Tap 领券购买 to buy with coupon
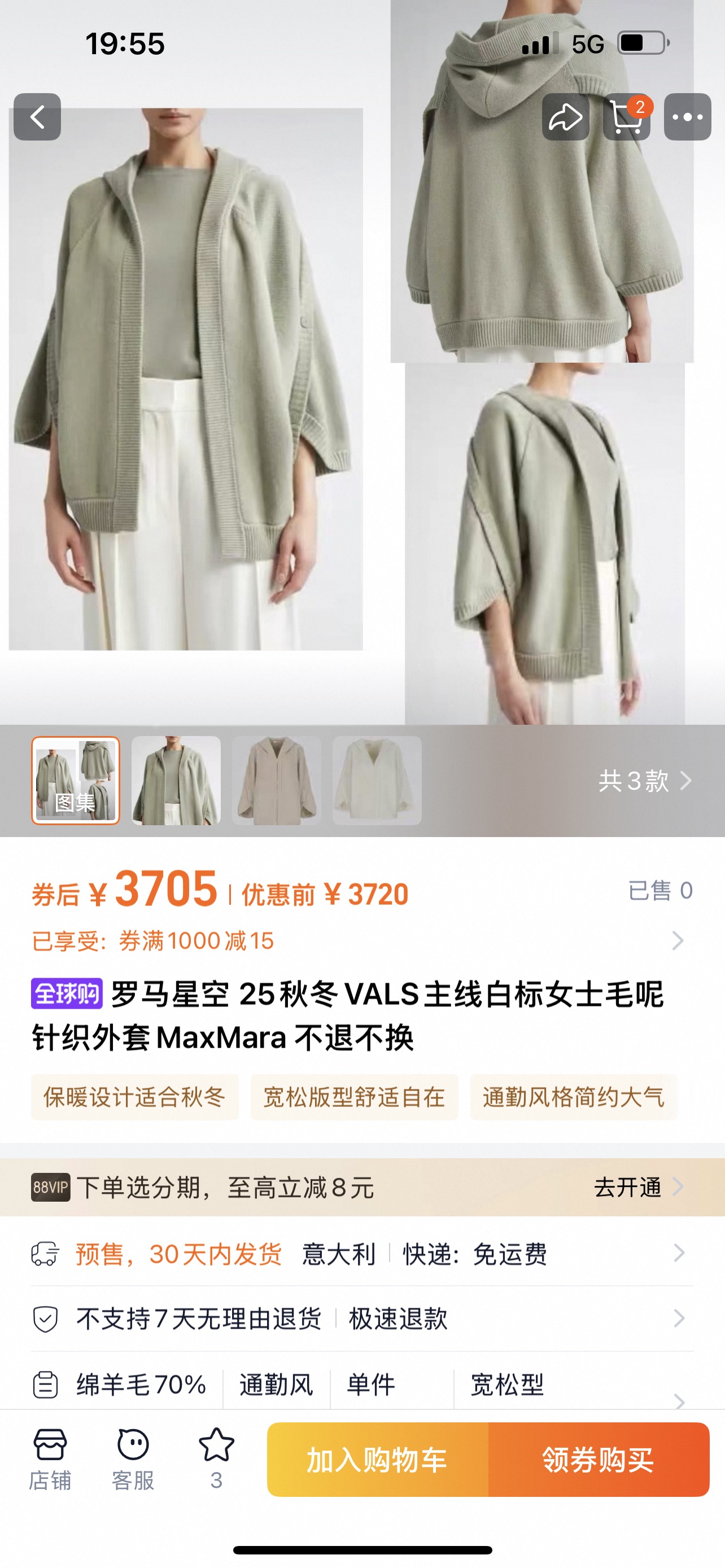This screenshot has height=1568, width=725. click(599, 1460)
